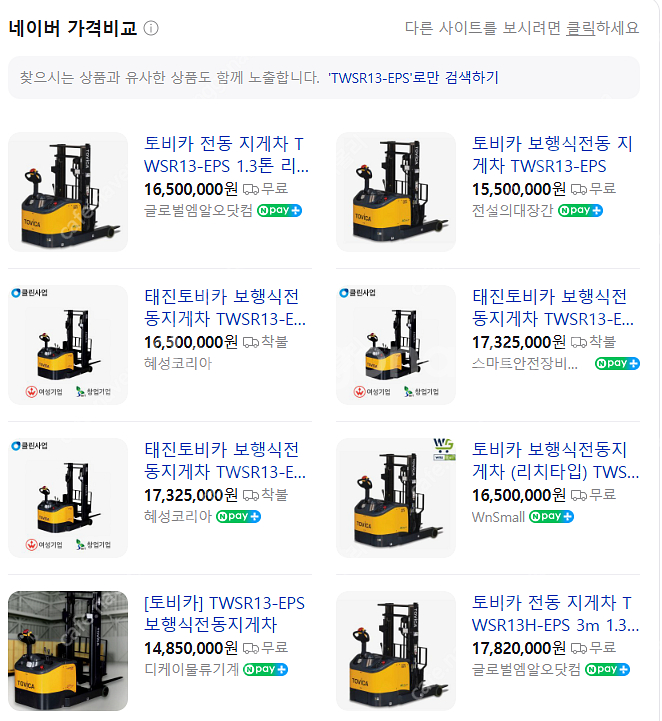
Task: Follow the underlined 클릭 link for other sites
Action: pyautogui.click(x=580, y=28)
